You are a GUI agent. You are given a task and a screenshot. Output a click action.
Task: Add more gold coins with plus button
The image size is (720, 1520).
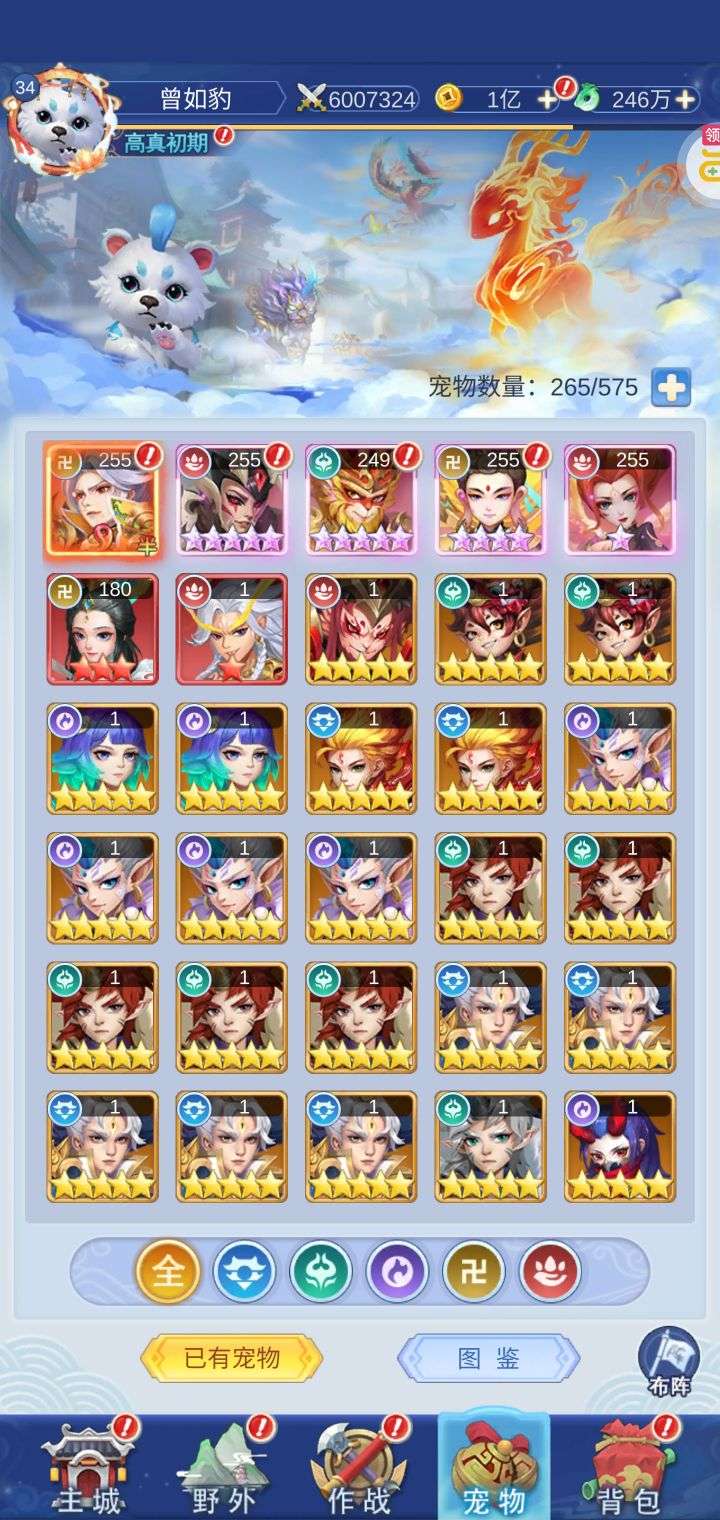click(546, 99)
